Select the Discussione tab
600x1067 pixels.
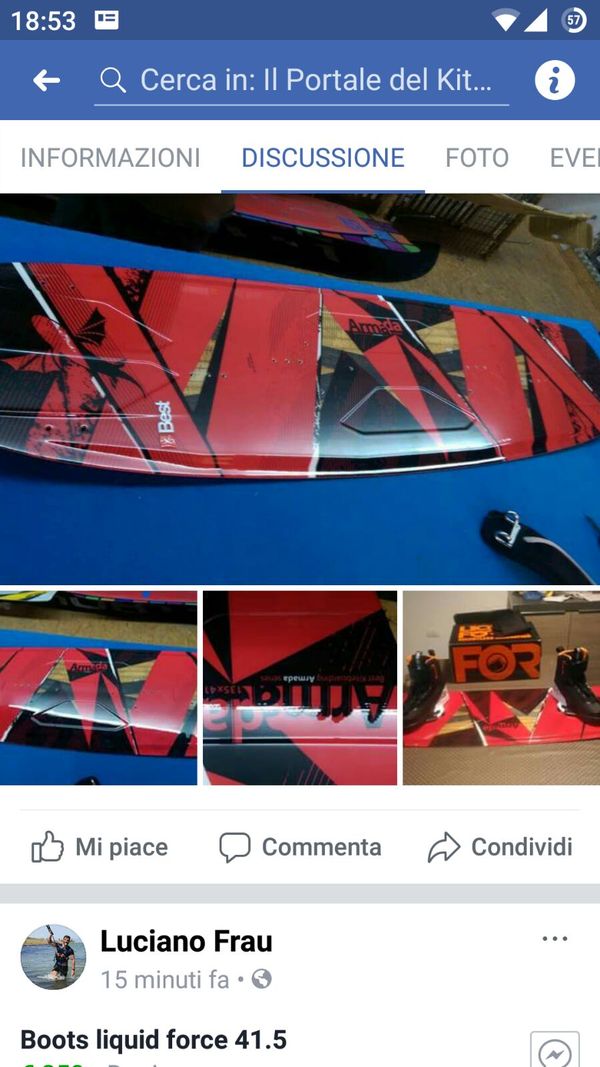[322, 158]
